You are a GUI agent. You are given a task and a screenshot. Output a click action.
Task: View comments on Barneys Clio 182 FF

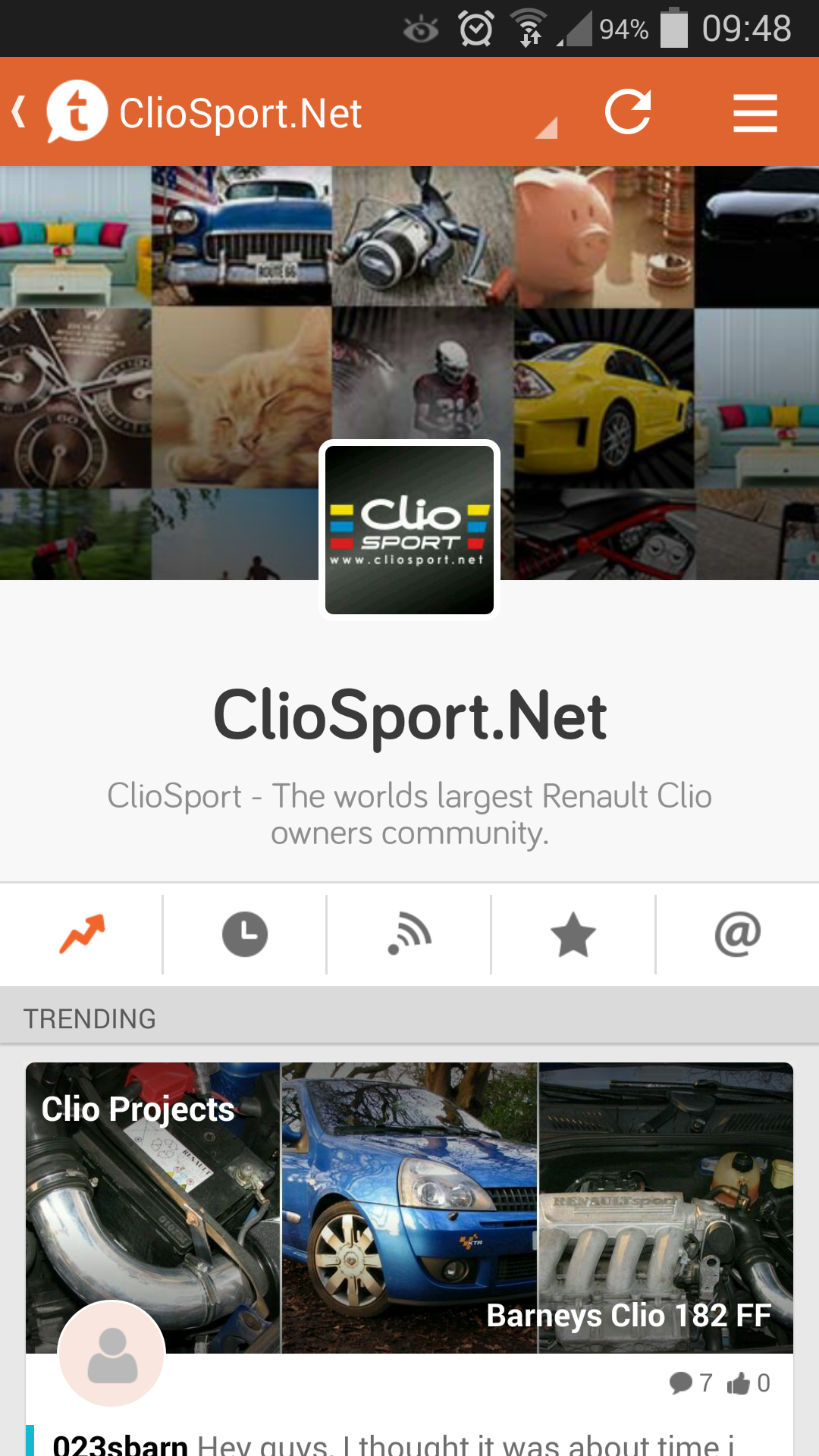coord(690,1383)
